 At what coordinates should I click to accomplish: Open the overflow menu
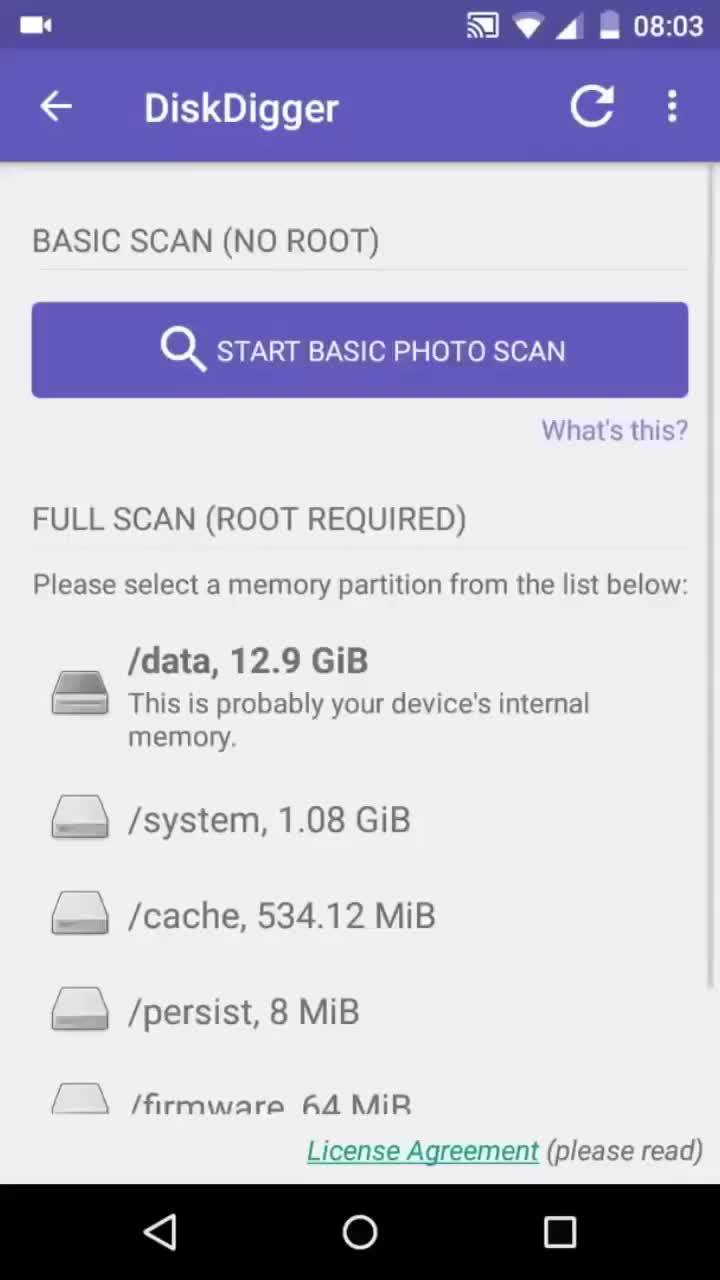coord(672,106)
